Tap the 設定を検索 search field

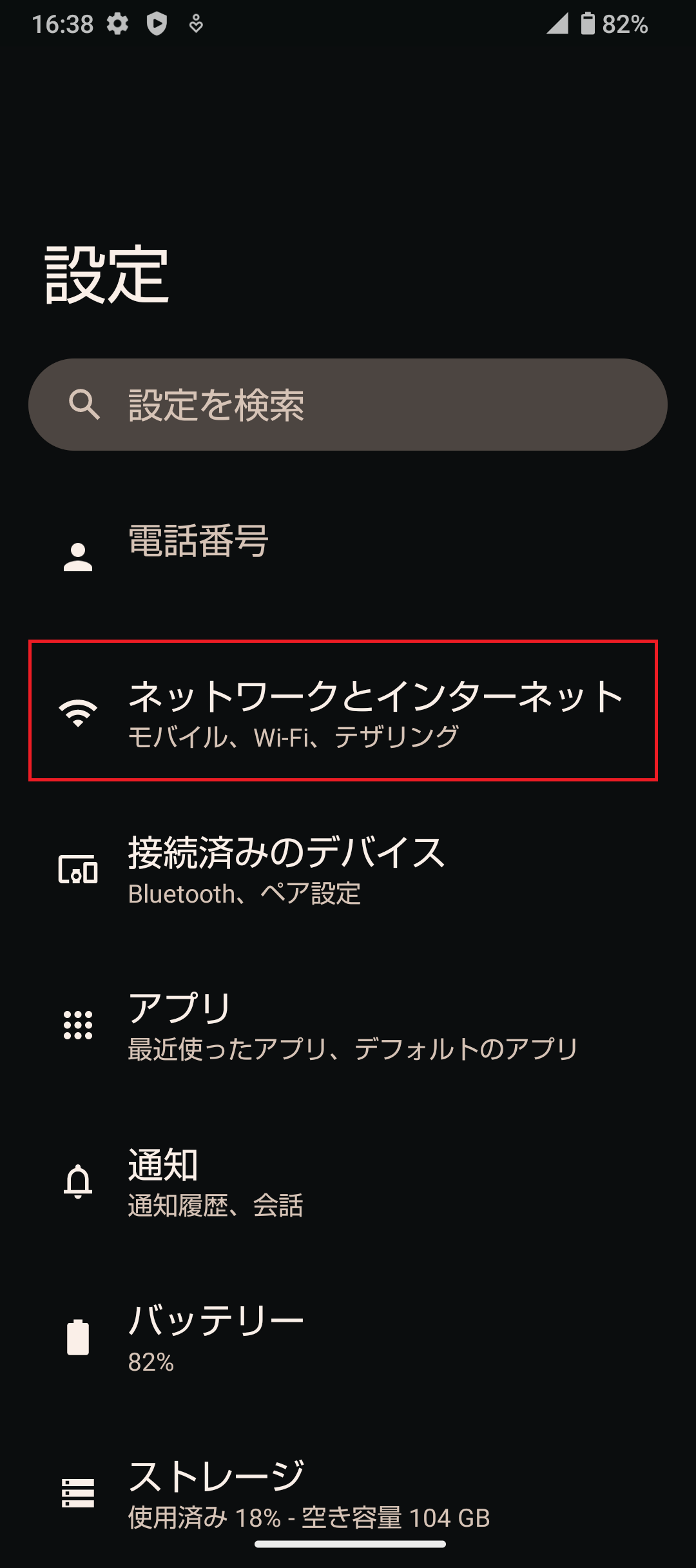tap(348, 405)
